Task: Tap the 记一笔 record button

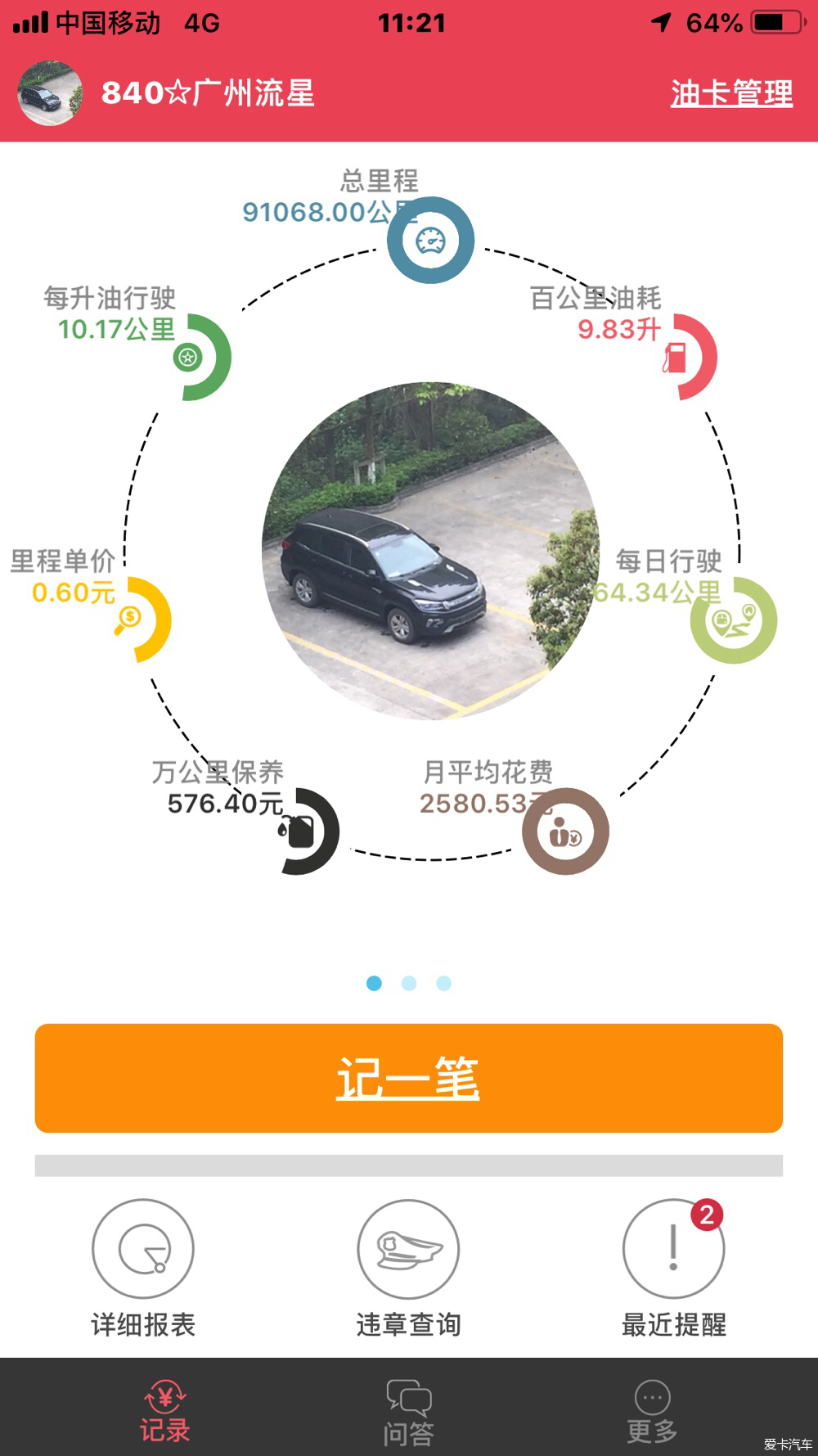Action: [408, 1078]
